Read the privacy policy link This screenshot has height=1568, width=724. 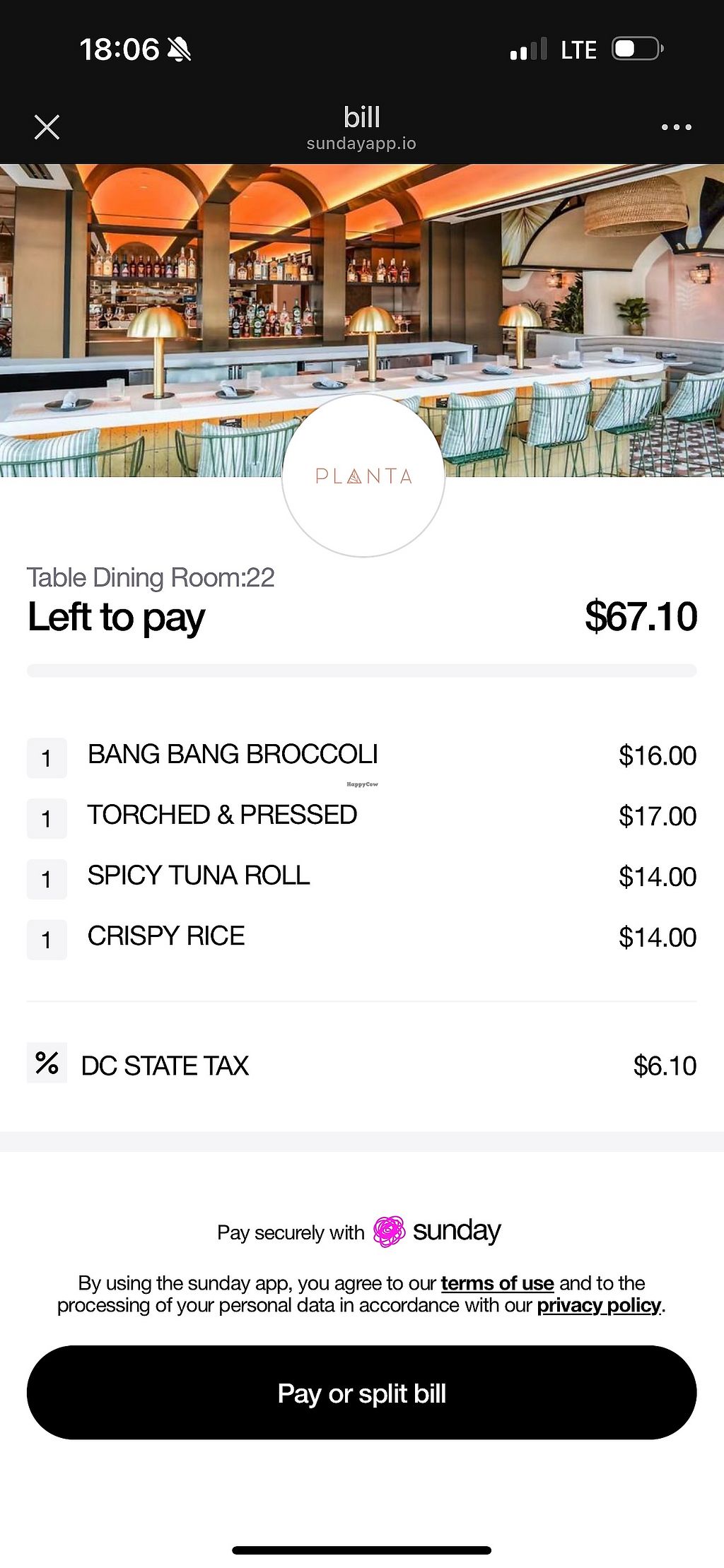(x=599, y=1305)
